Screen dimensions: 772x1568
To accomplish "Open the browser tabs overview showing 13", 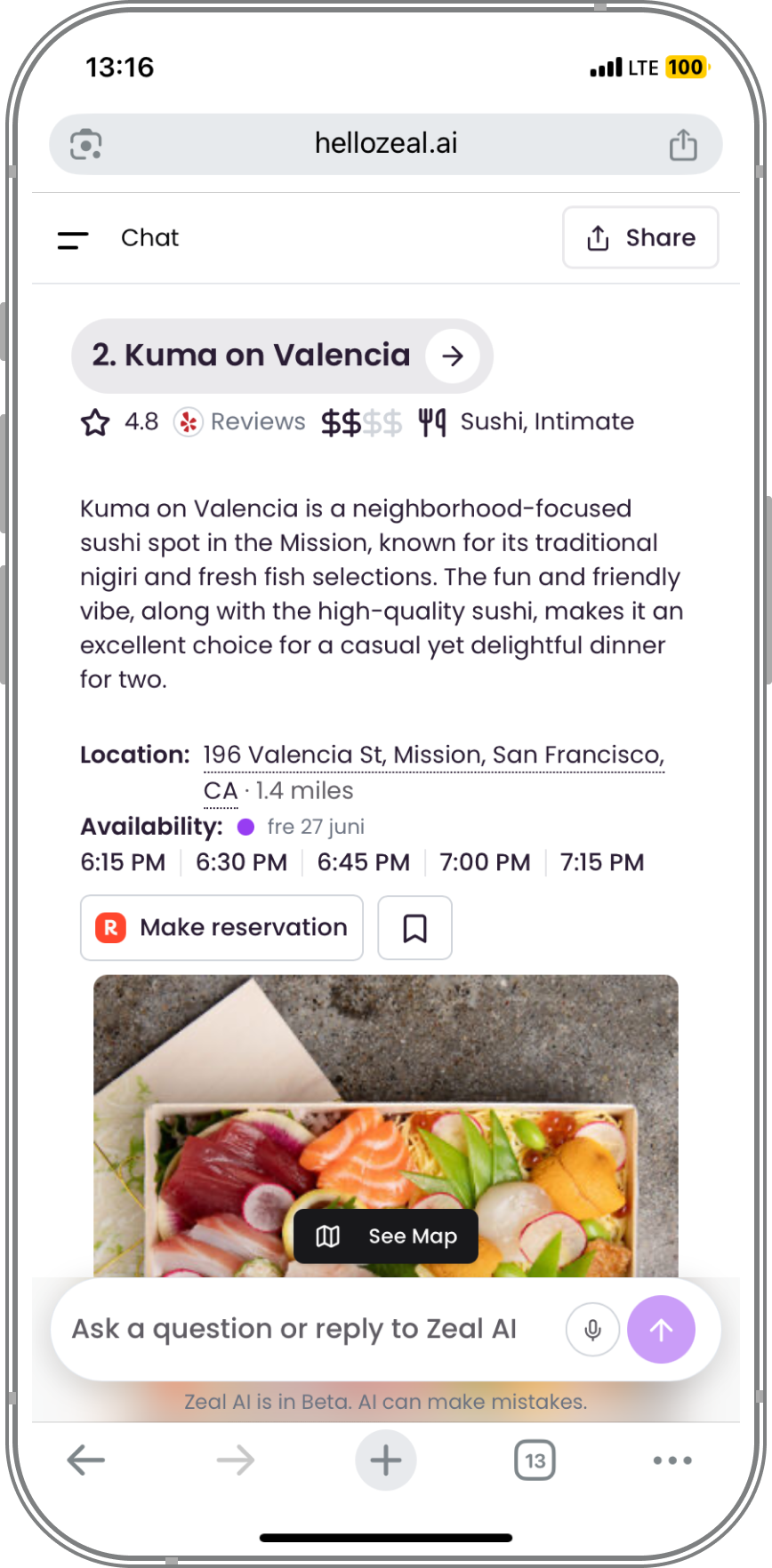I will point(535,1460).
